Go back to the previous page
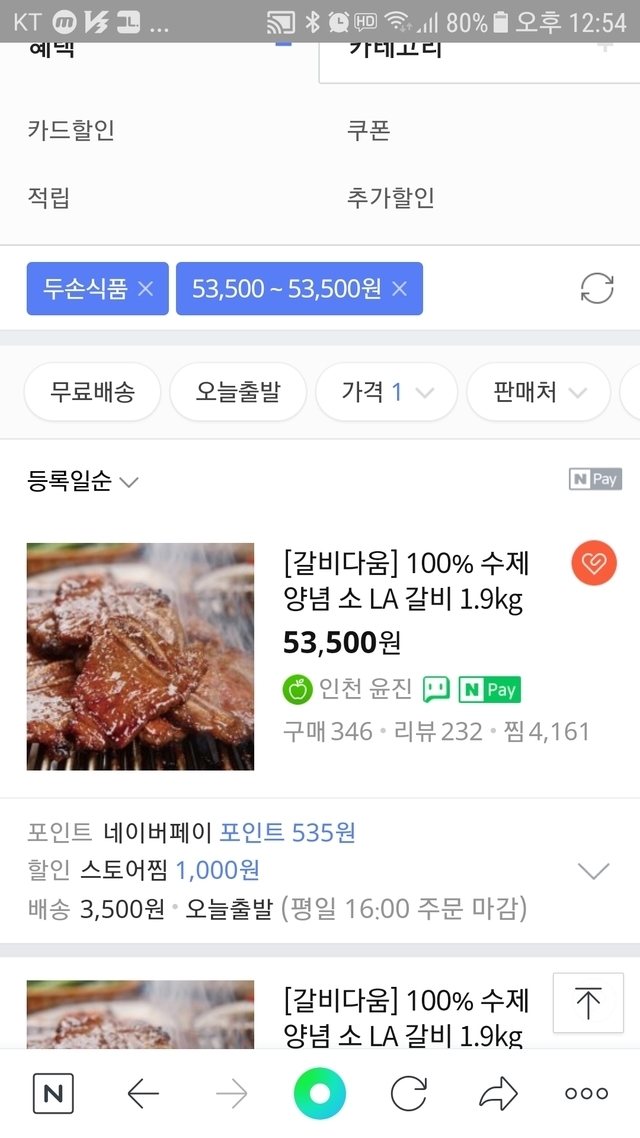 coord(143,1094)
